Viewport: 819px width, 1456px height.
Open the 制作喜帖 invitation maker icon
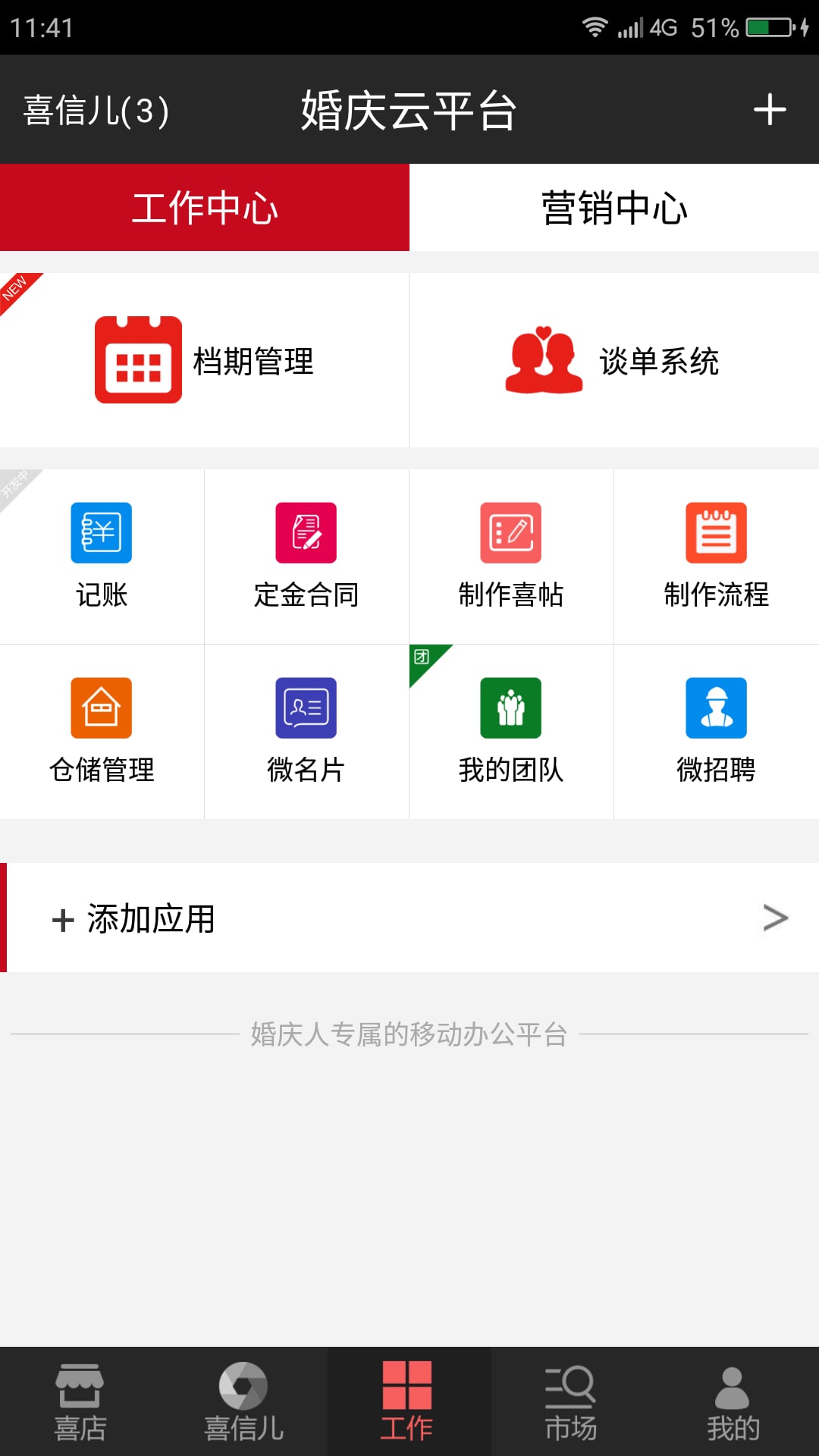(511, 533)
